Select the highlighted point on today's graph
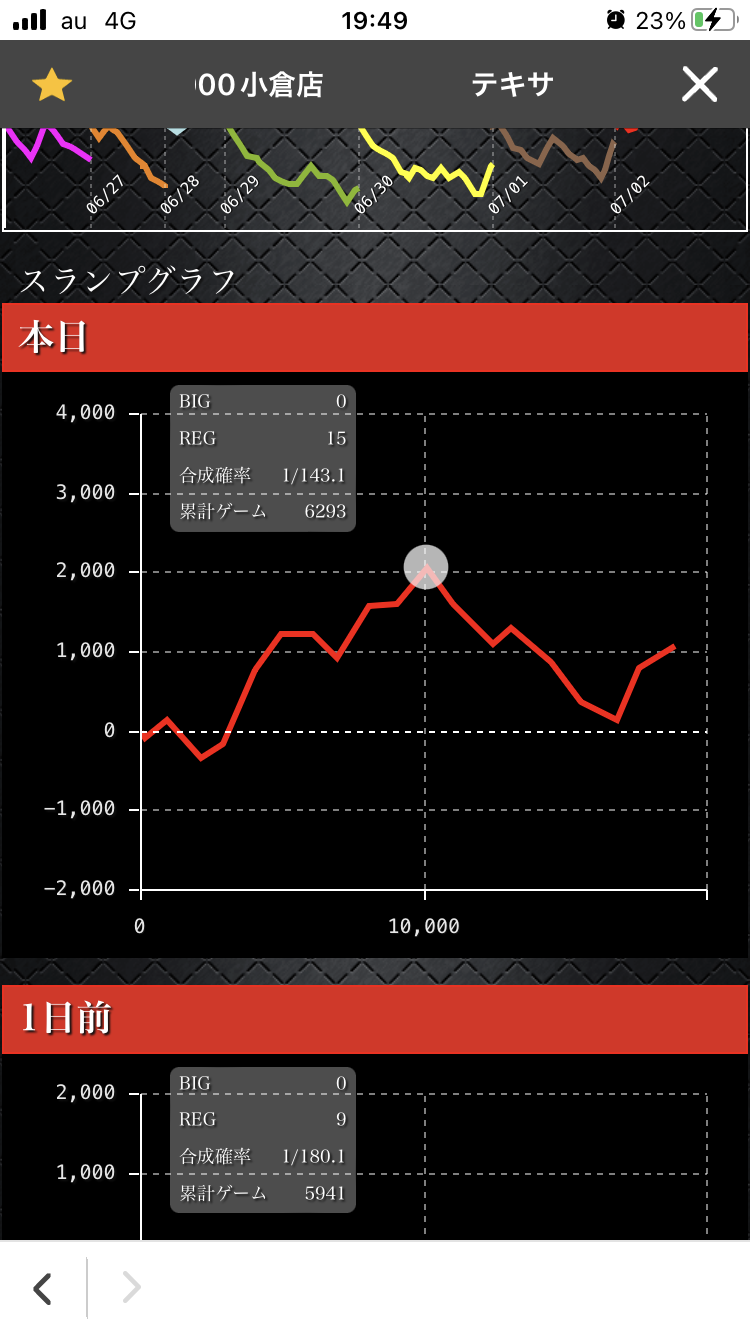The height and width of the screenshot is (1334, 750). point(426,567)
